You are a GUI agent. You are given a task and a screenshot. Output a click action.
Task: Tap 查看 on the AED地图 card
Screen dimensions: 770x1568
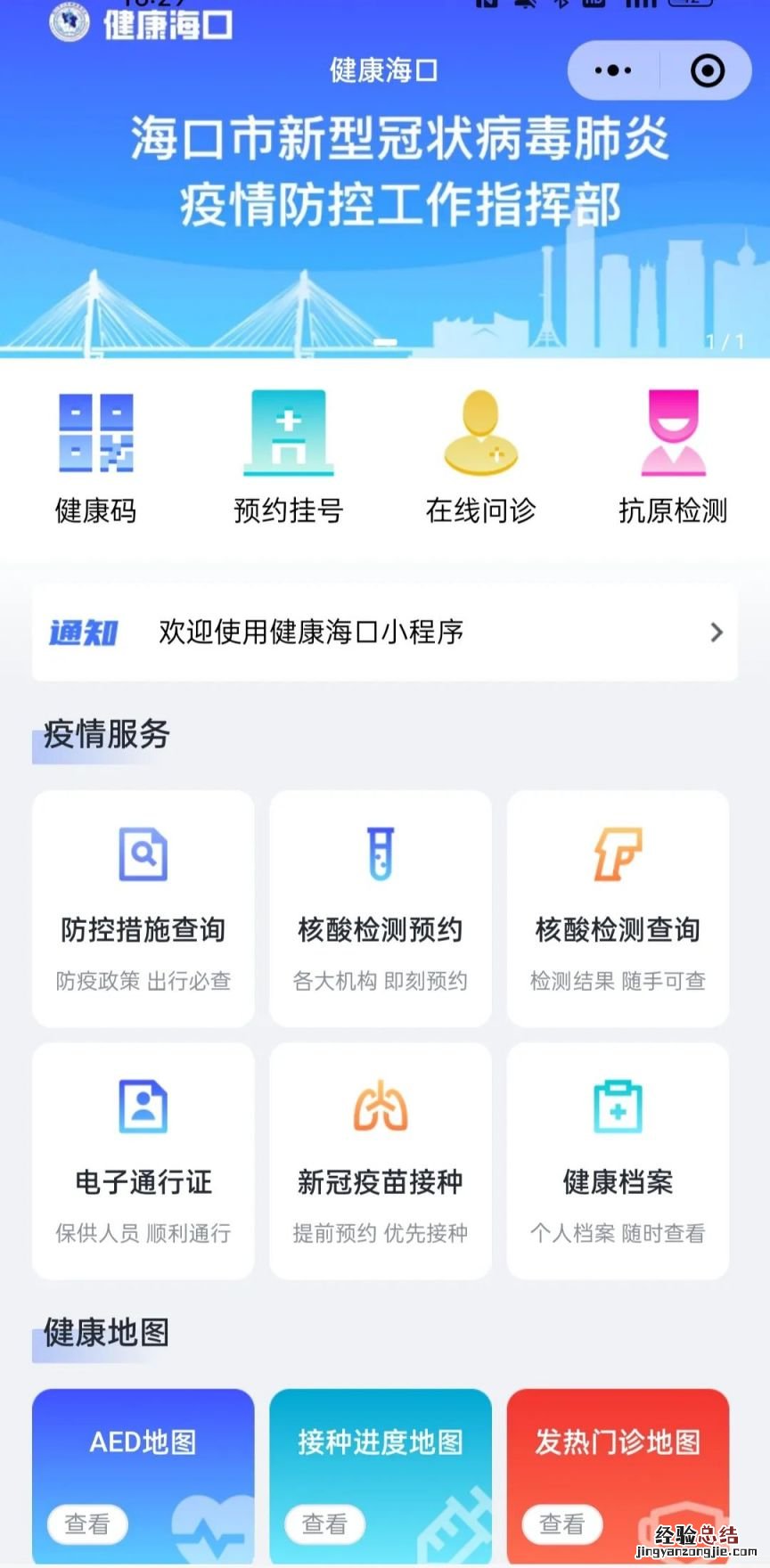coord(87,1523)
